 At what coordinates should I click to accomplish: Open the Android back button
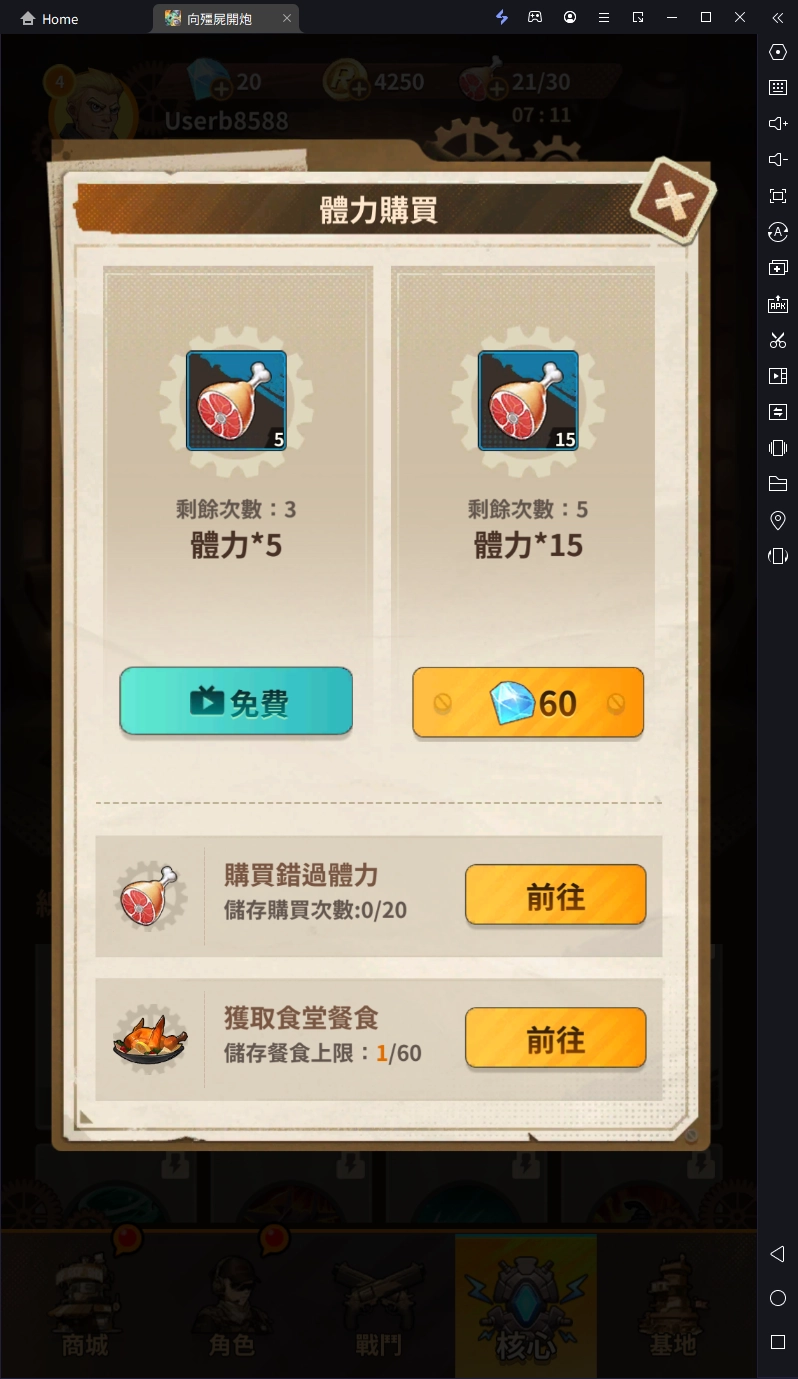point(778,1254)
